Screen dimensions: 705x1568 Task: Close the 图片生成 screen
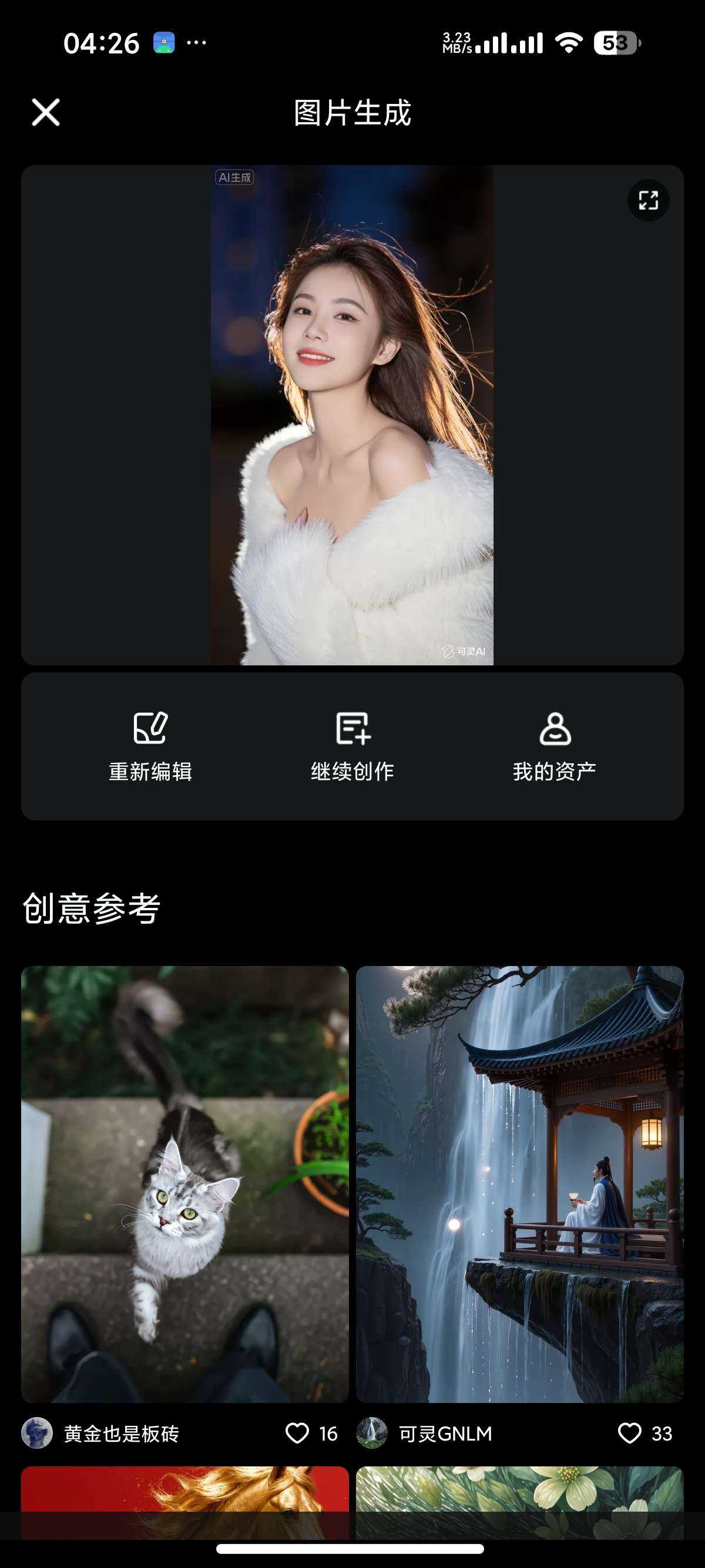tap(46, 113)
